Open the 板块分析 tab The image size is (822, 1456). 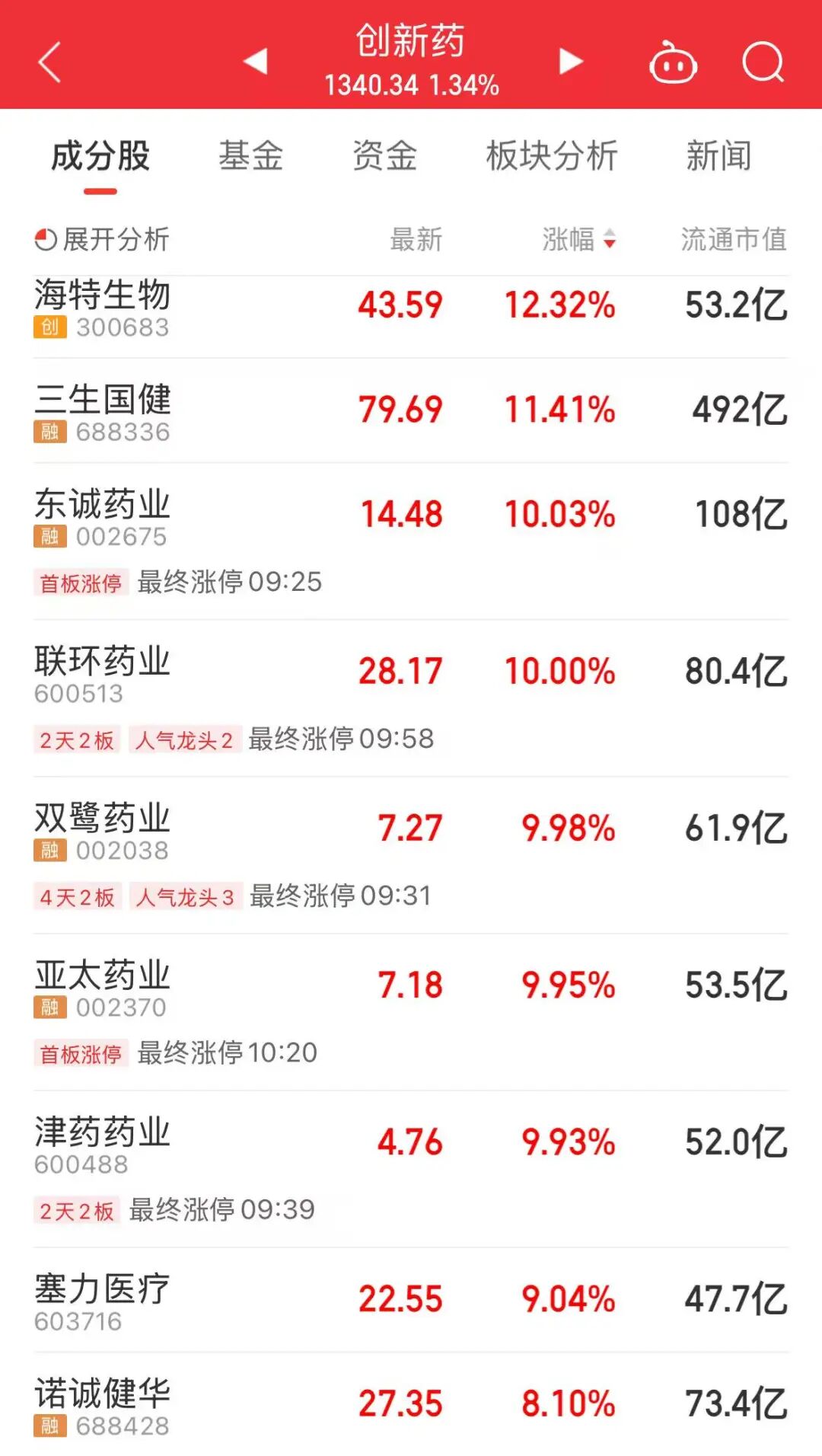pyautogui.click(x=552, y=156)
